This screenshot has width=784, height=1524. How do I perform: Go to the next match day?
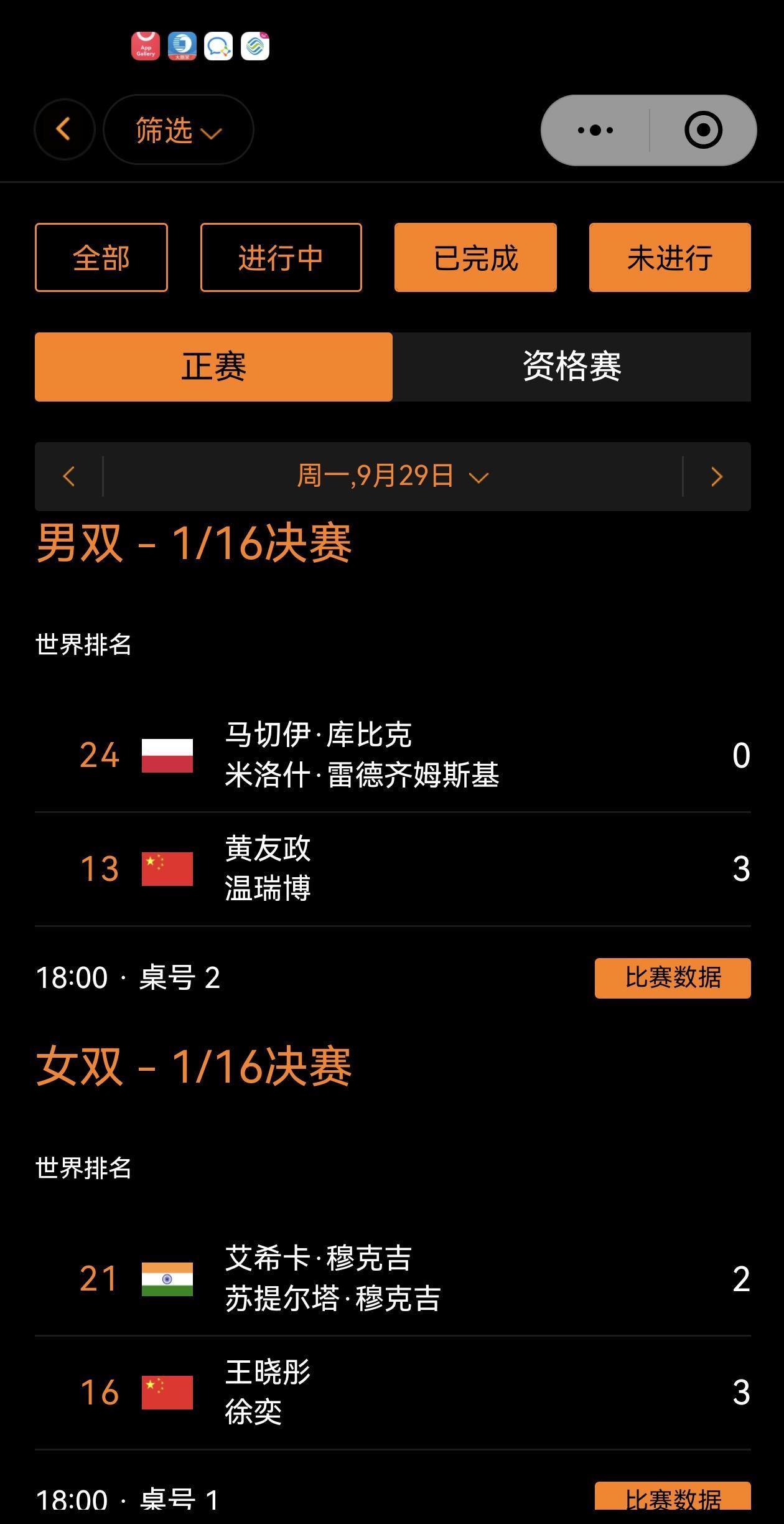717,477
